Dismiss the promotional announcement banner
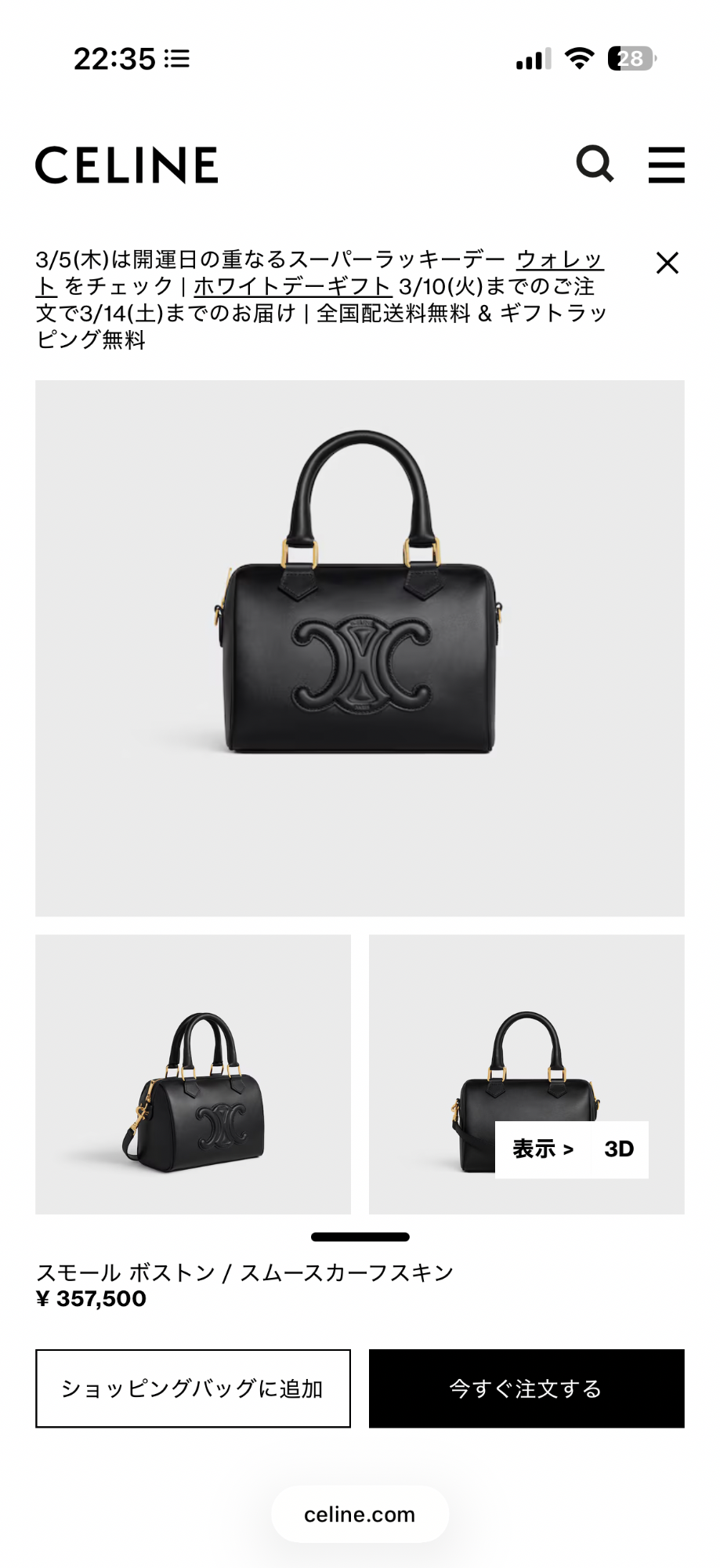Viewport: 720px width, 1568px height. (x=667, y=263)
